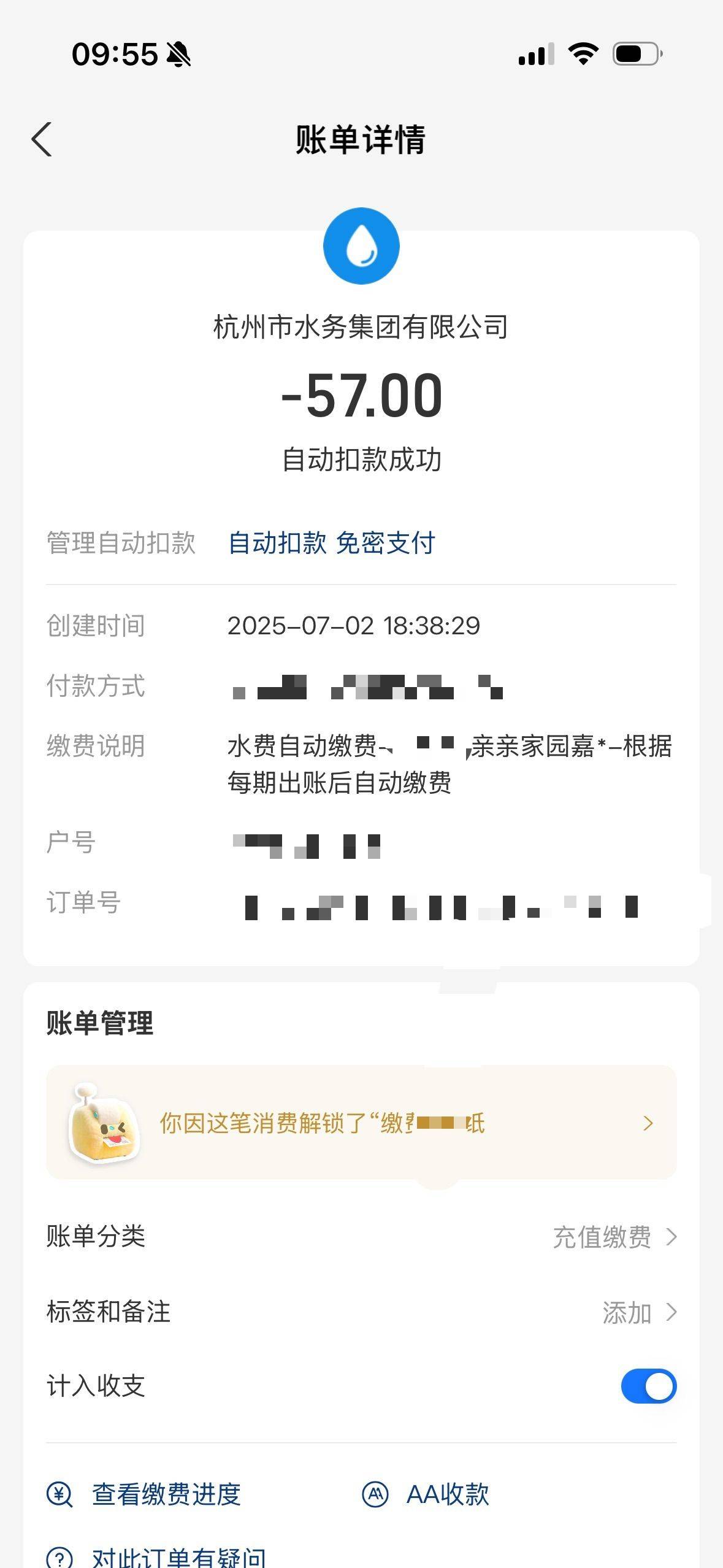Open 自动扣款 免密支付 management link
723x1568 pixels.
(331, 543)
